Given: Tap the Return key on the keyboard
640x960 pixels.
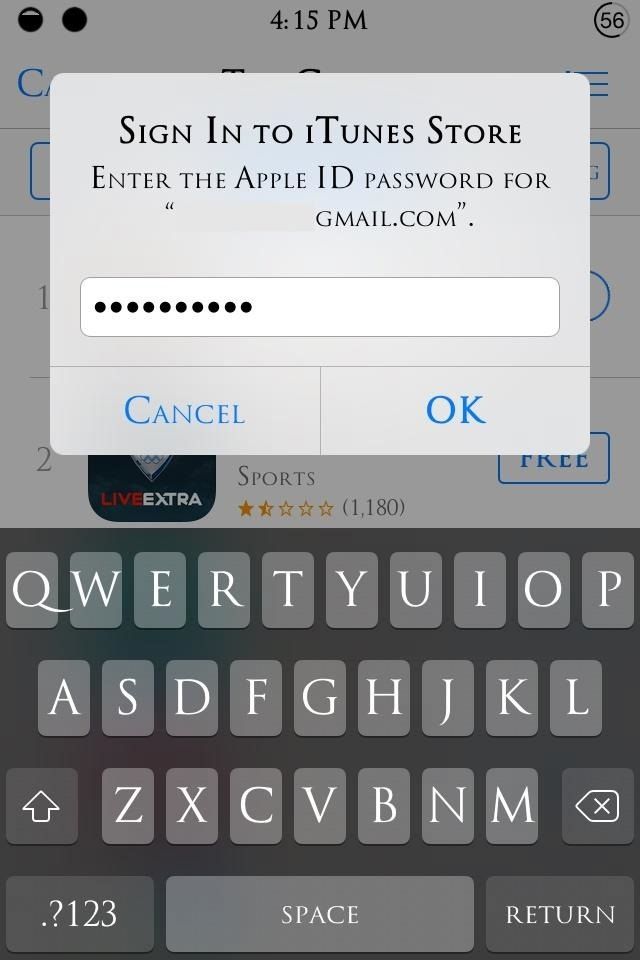Looking at the screenshot, I should click(560, 915).
